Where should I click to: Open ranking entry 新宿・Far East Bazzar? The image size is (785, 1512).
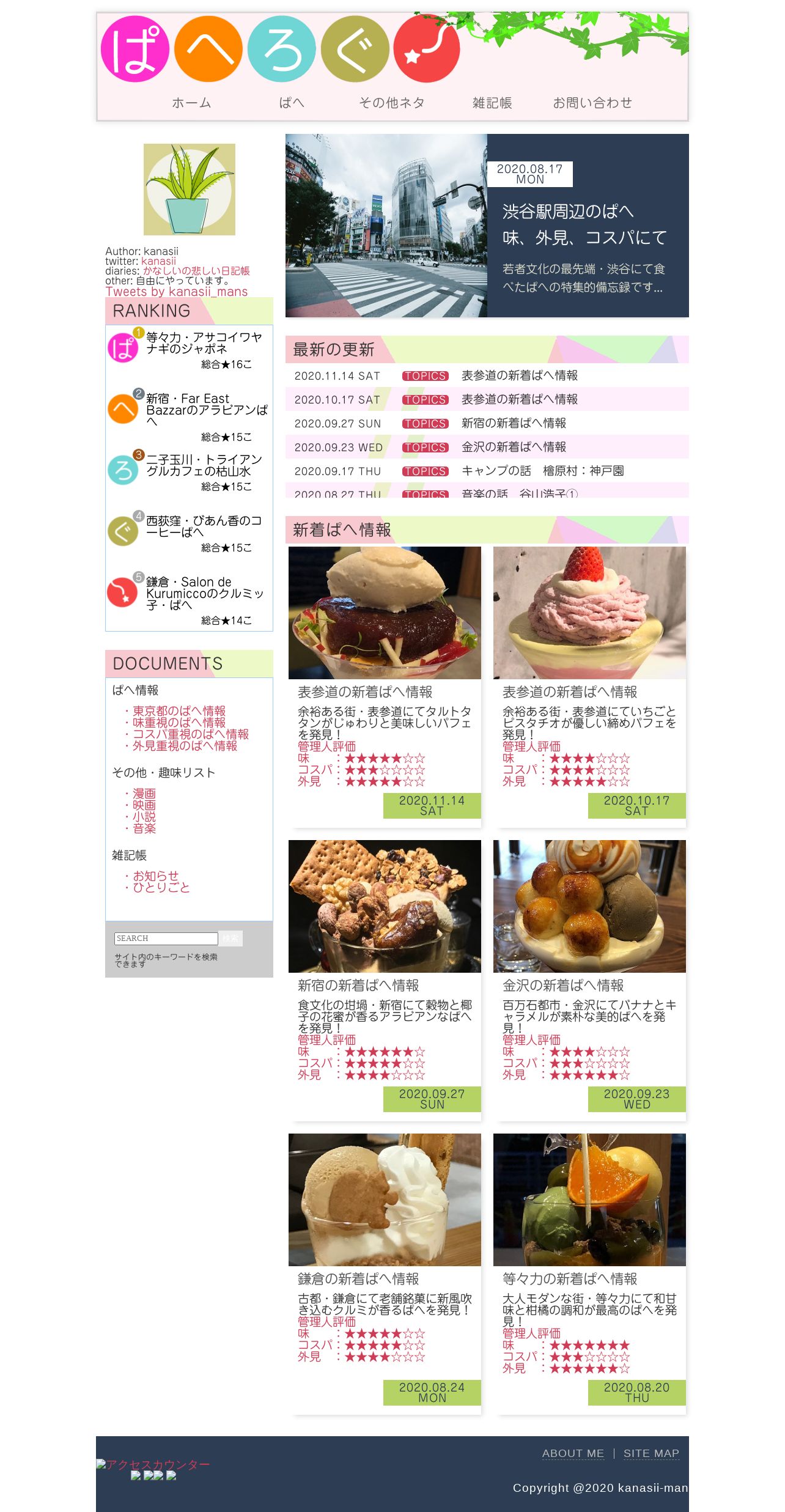[189, 416]
